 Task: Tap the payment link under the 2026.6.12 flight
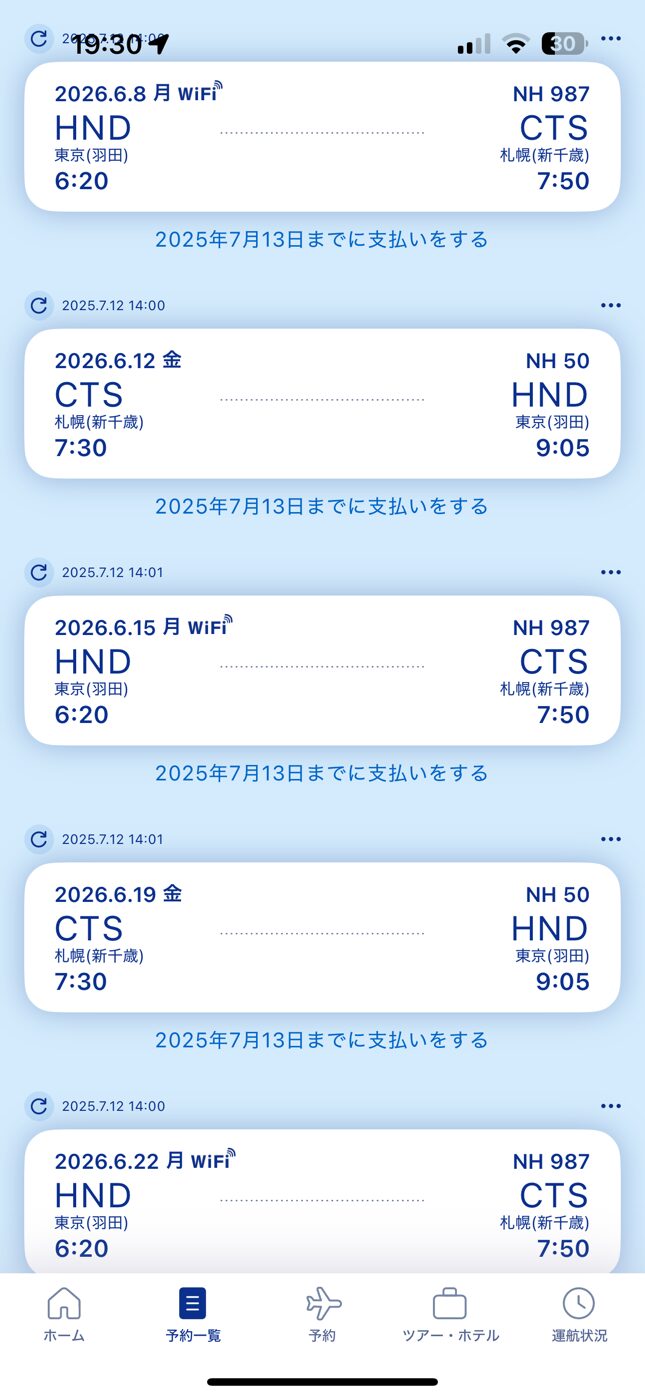(x=322, y=507)
